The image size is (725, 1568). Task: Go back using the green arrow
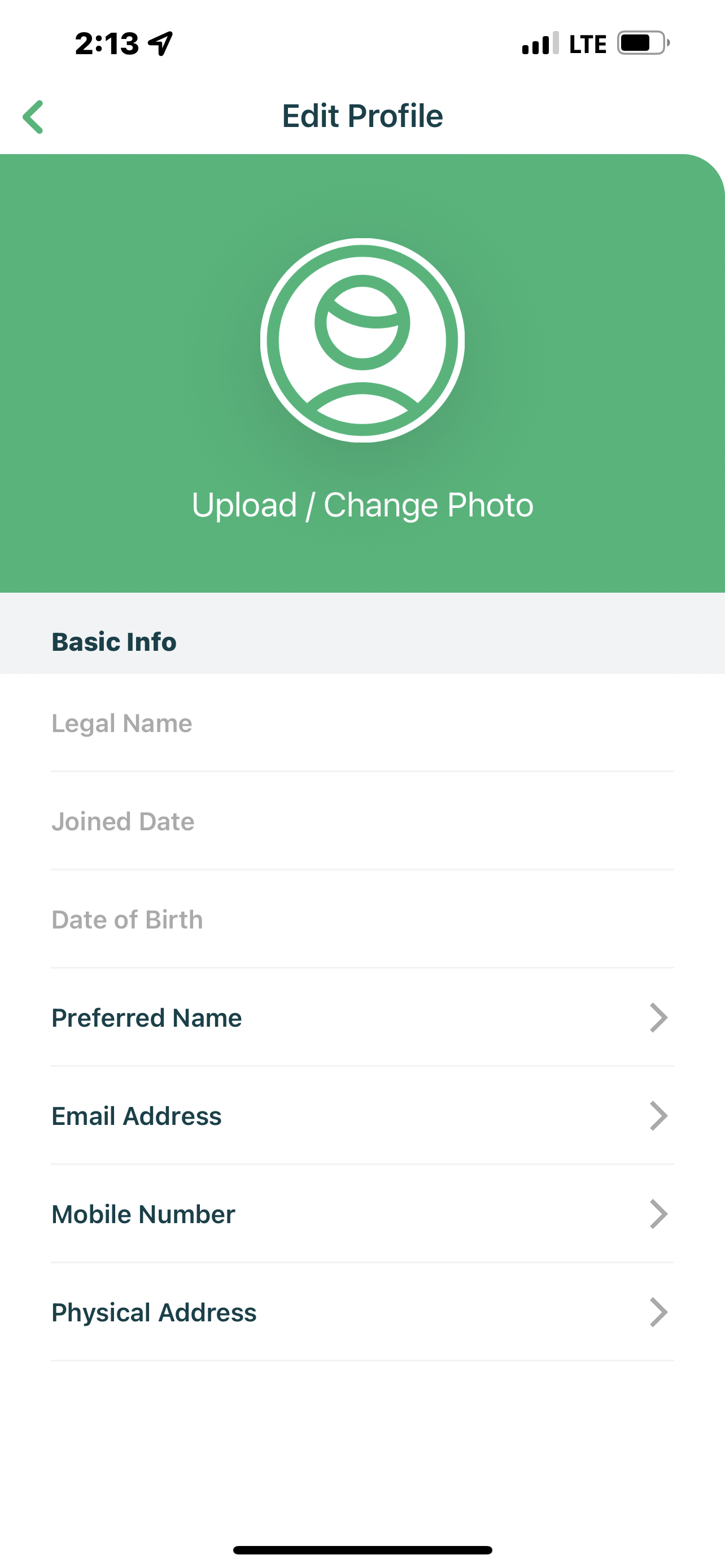pyautogui.click(x=33, y=117)
